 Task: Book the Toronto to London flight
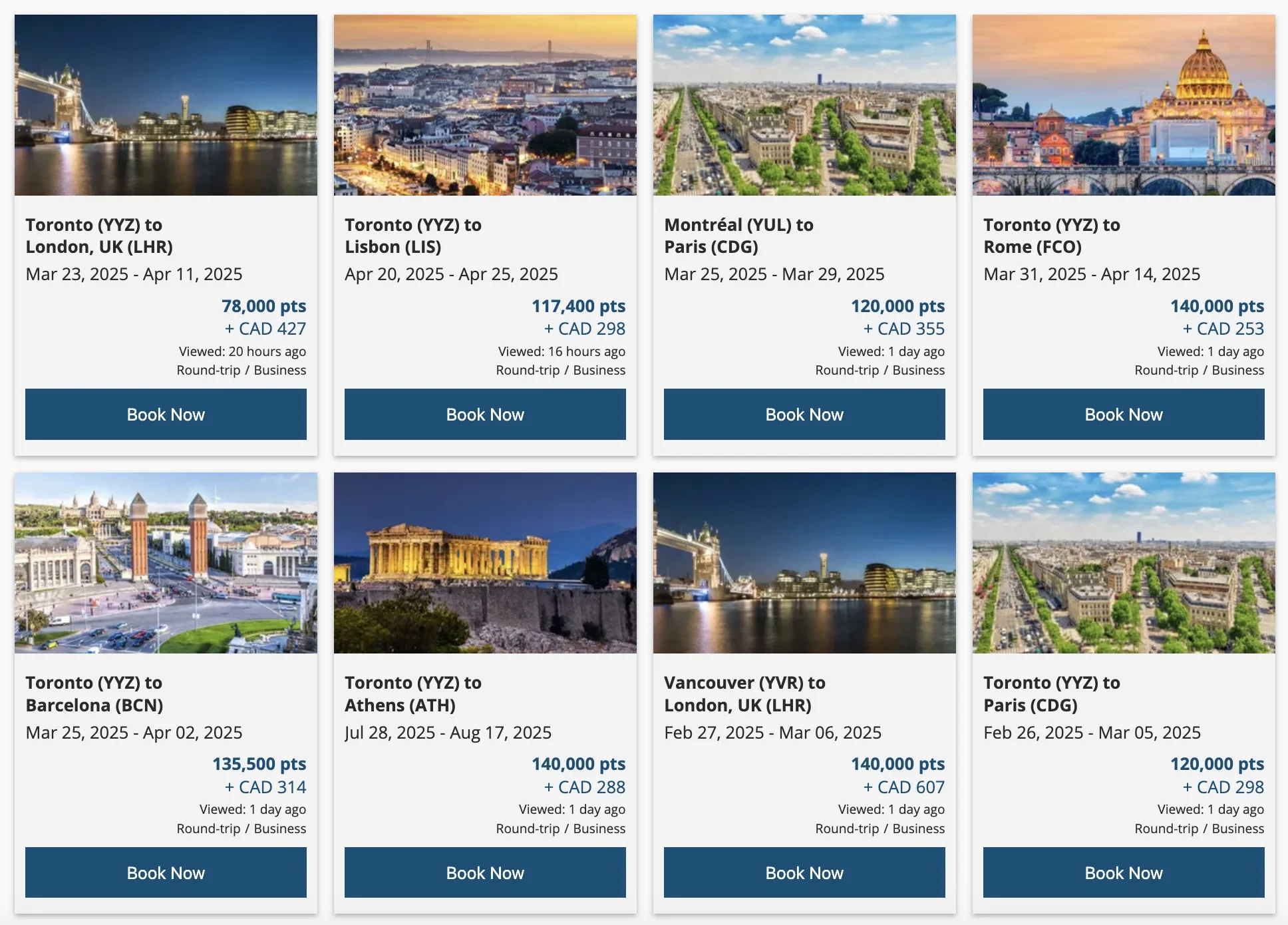(166, 414)
